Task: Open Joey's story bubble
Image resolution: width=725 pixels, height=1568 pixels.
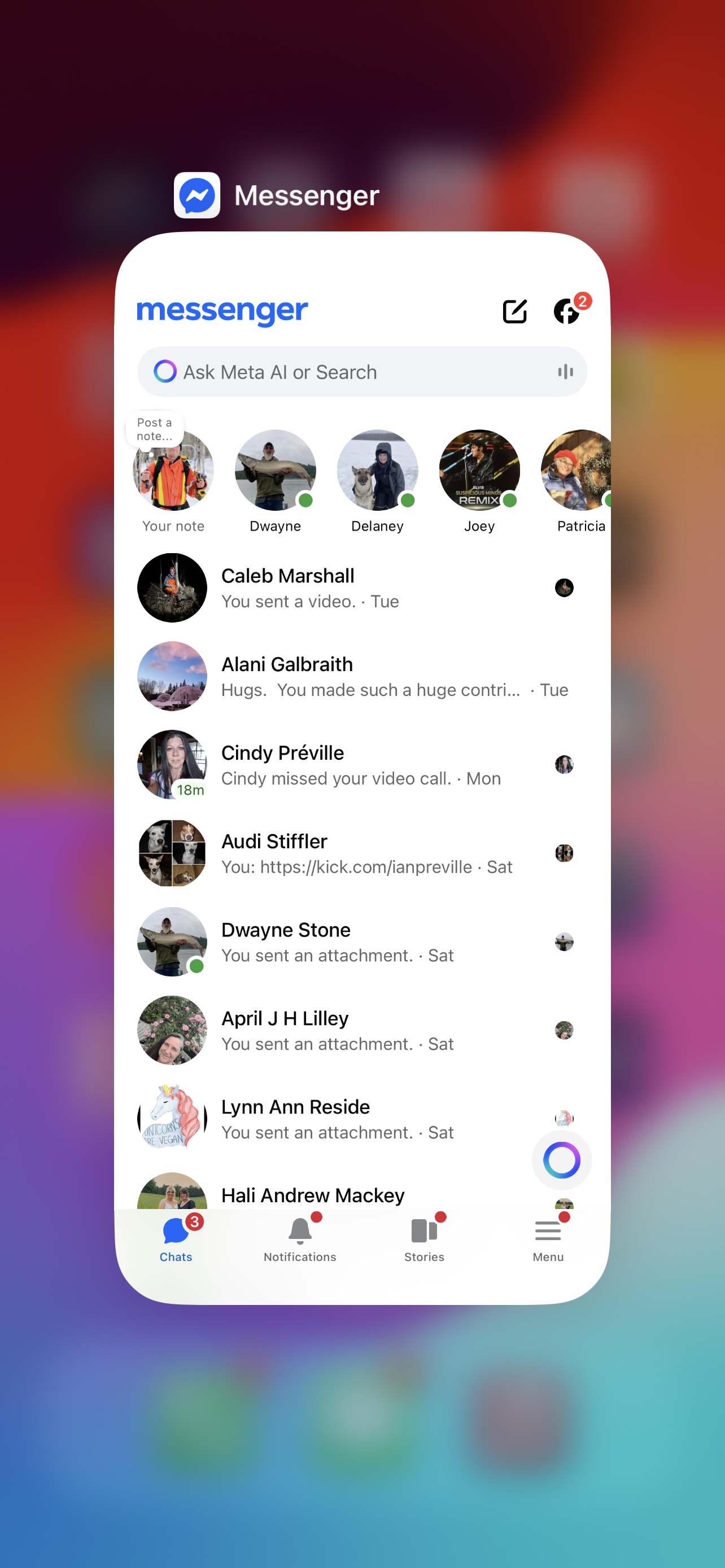Action: tap(479, 471)
